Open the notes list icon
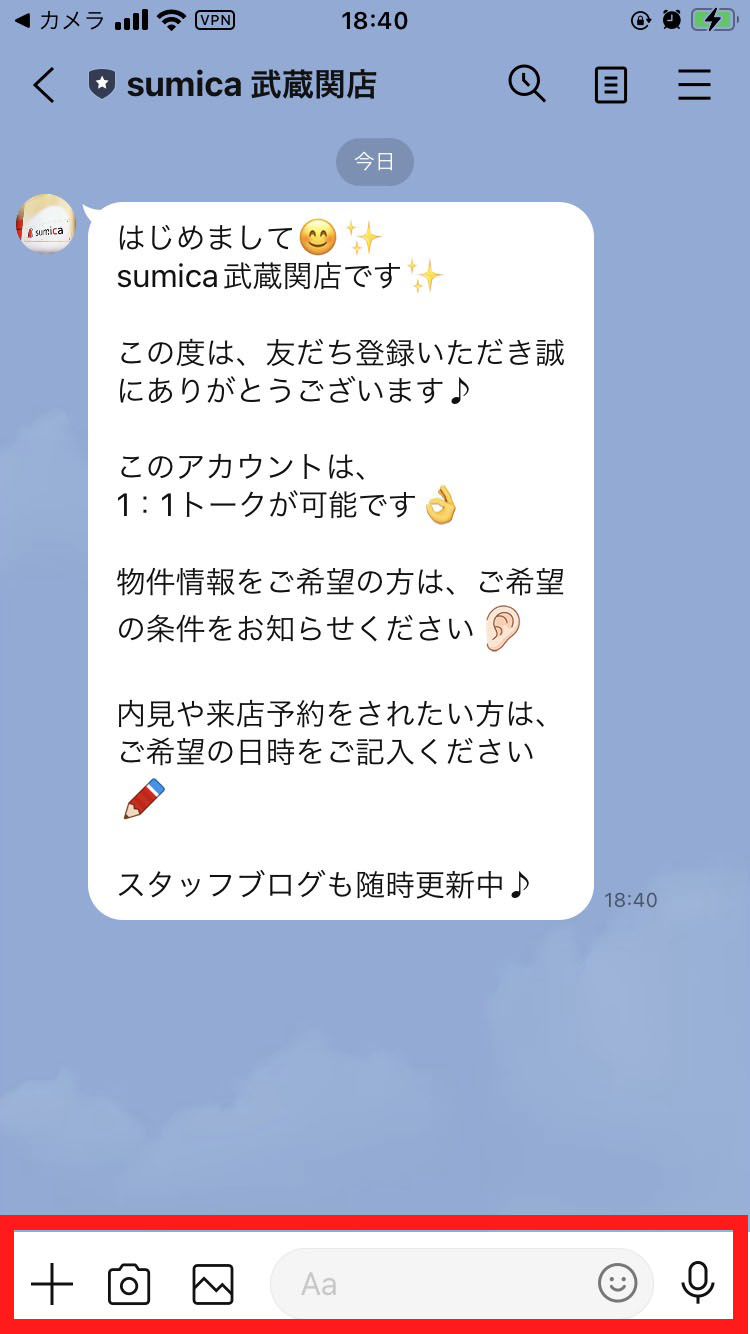 610,86
